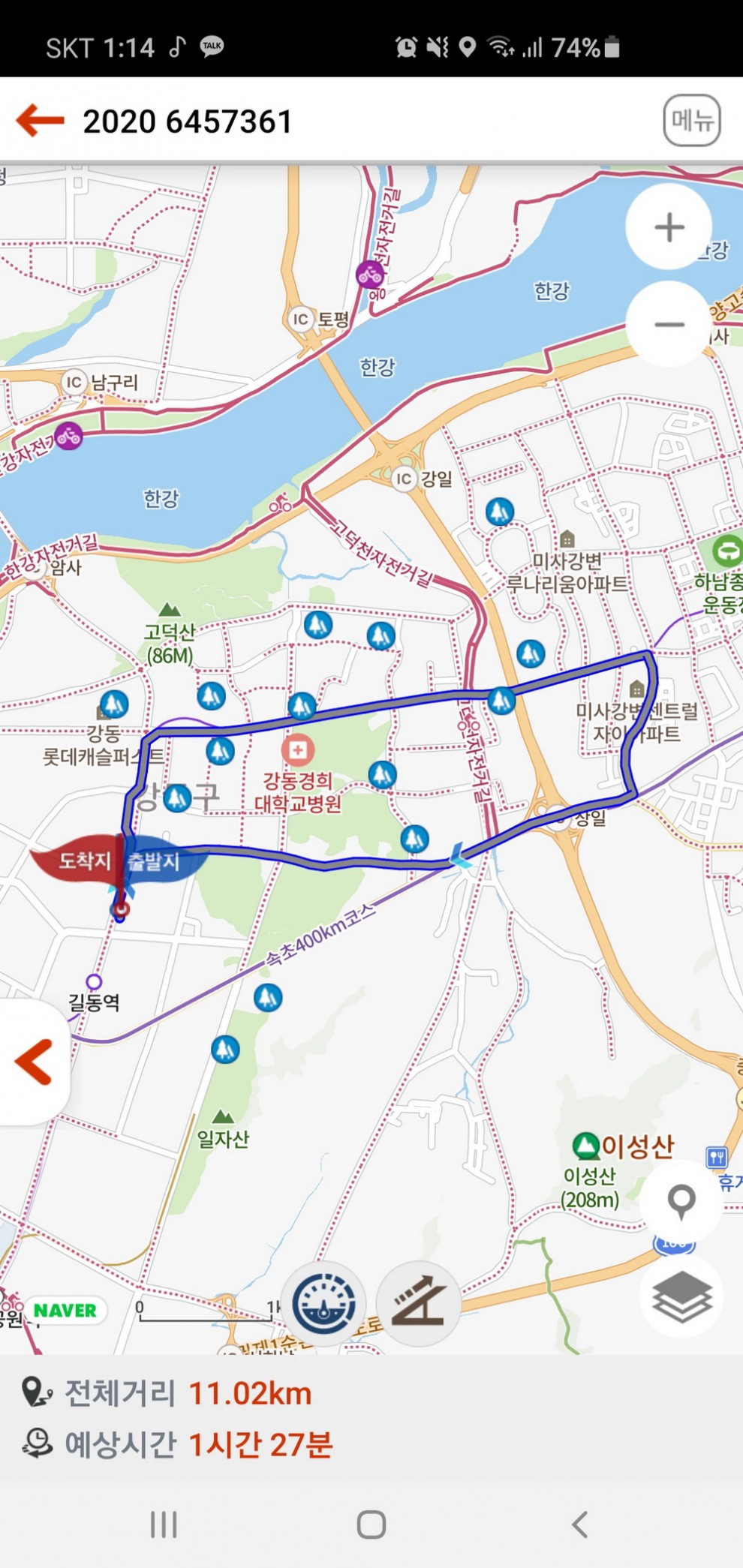Show the route elevation profile
Viewport: 743px width, 1568px height.
[x=418, y=1304]
